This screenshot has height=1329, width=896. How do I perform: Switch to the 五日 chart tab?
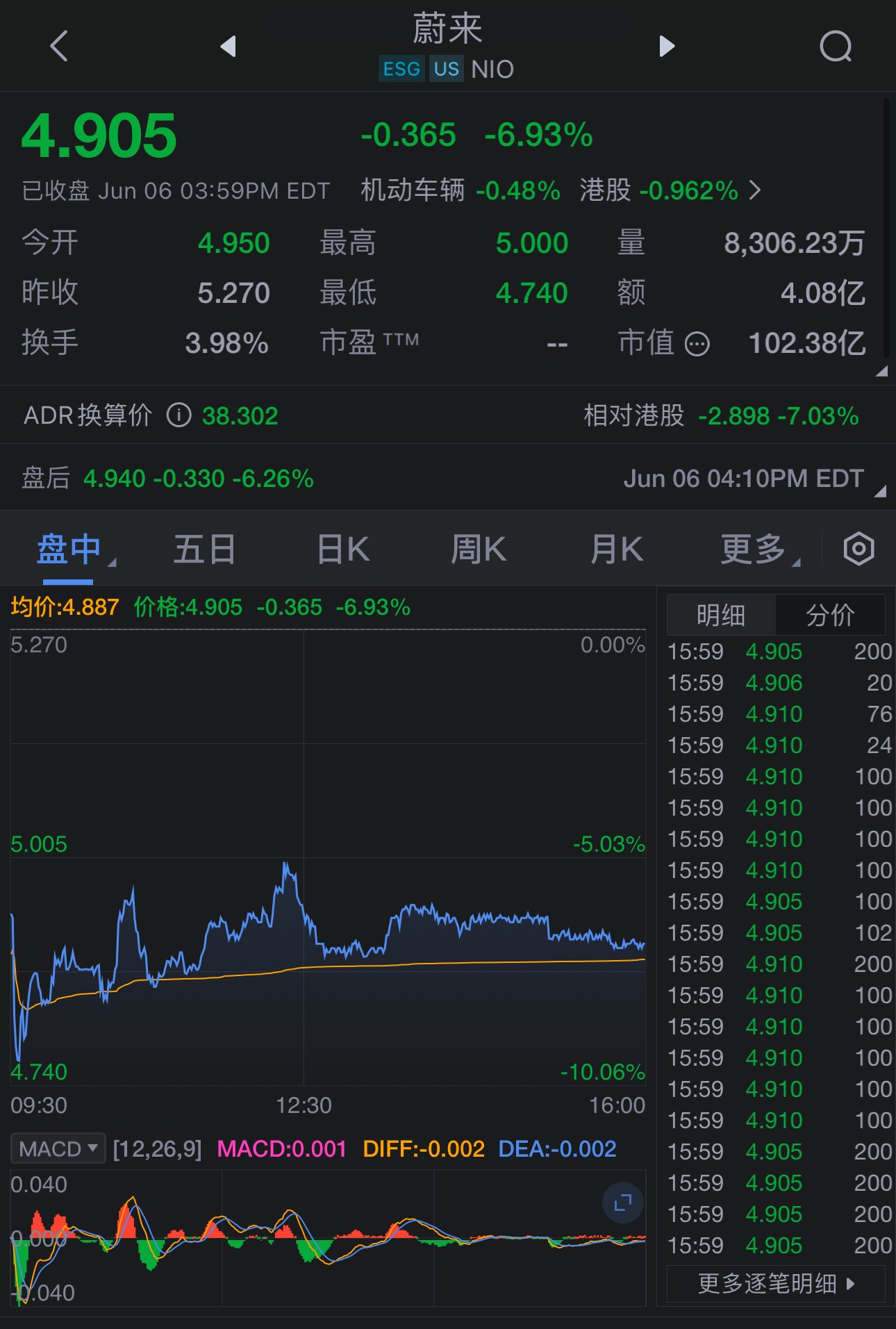(x=204, y=548)
